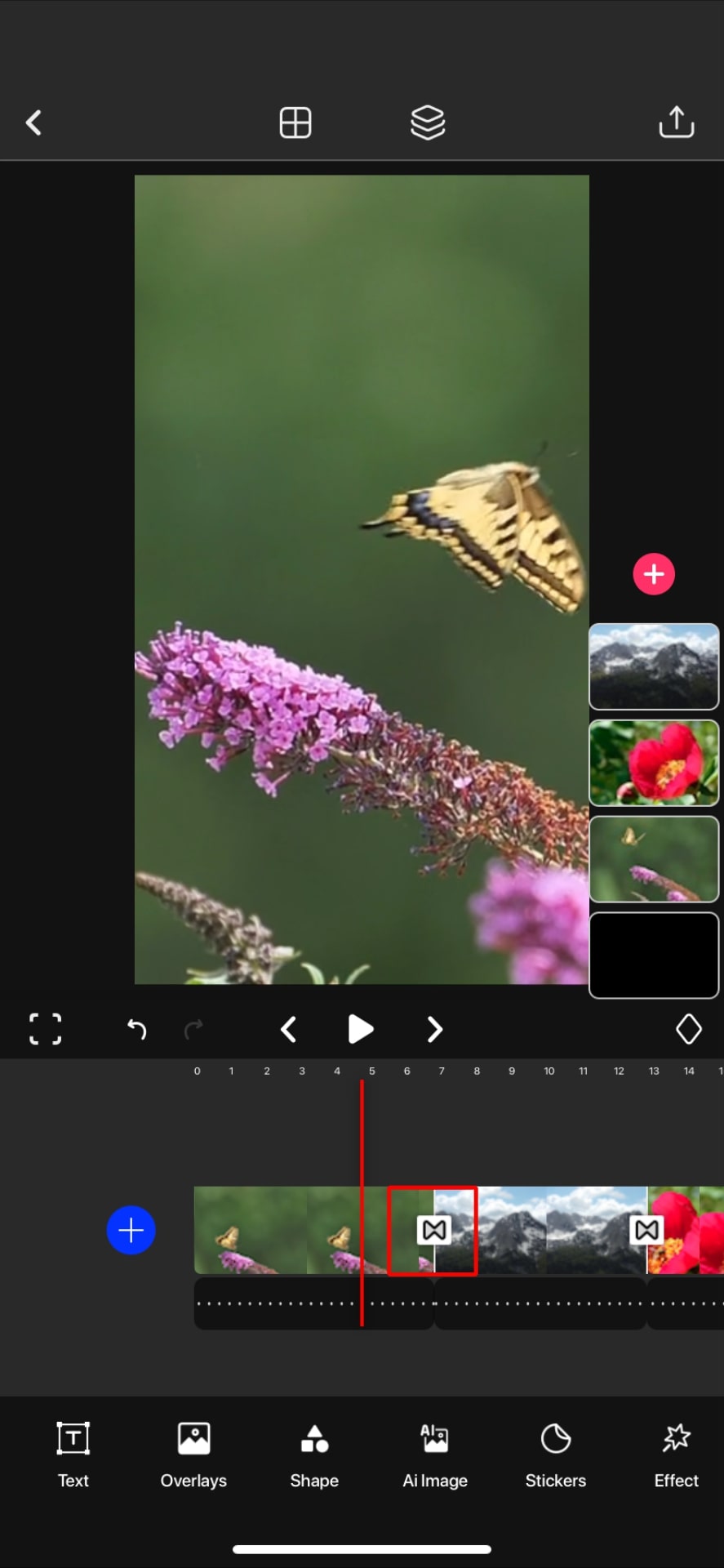The width and height of the screenshot is (724, 1568).
Task: Select the butterfly clip thumbnail
Action: click(654, 859)
